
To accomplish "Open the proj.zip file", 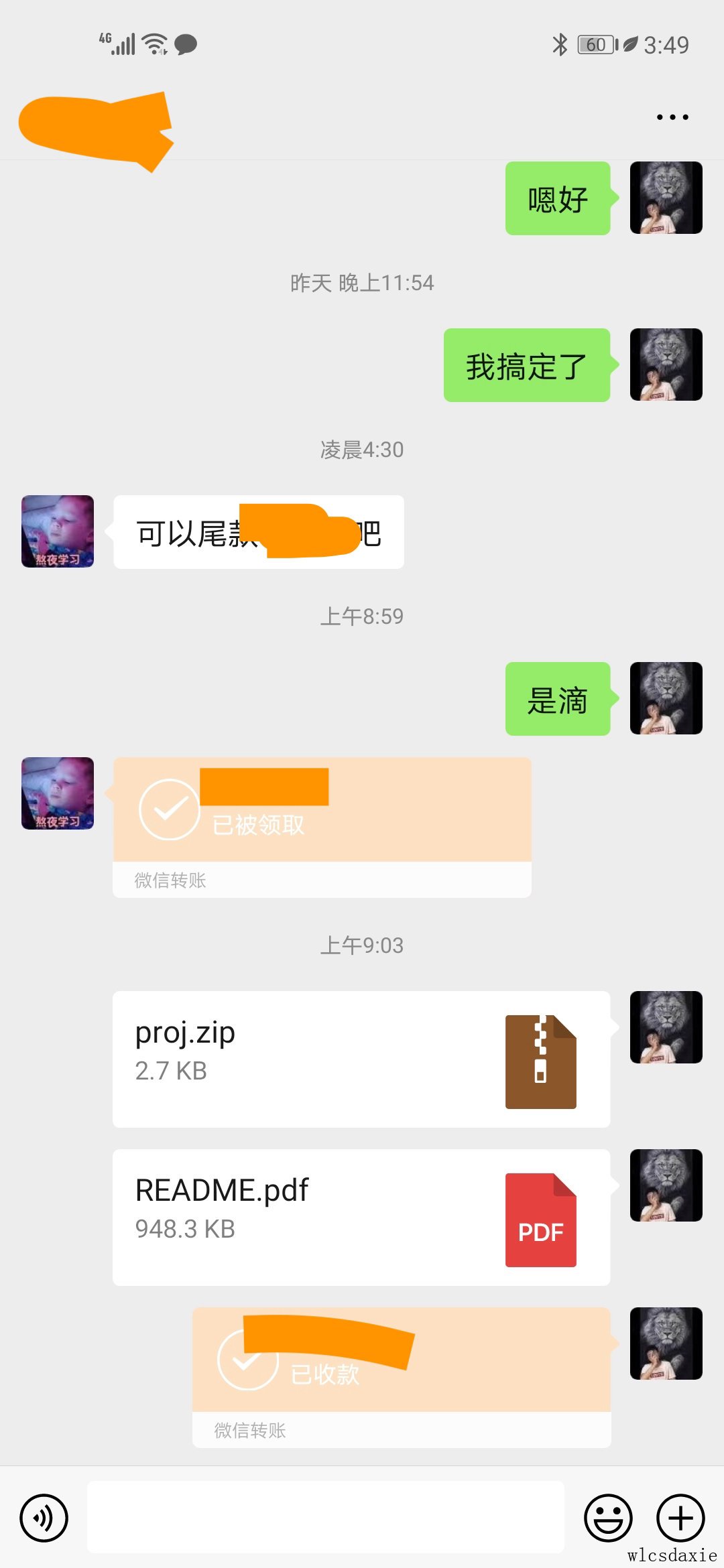I will click(x=361, y=1059).
